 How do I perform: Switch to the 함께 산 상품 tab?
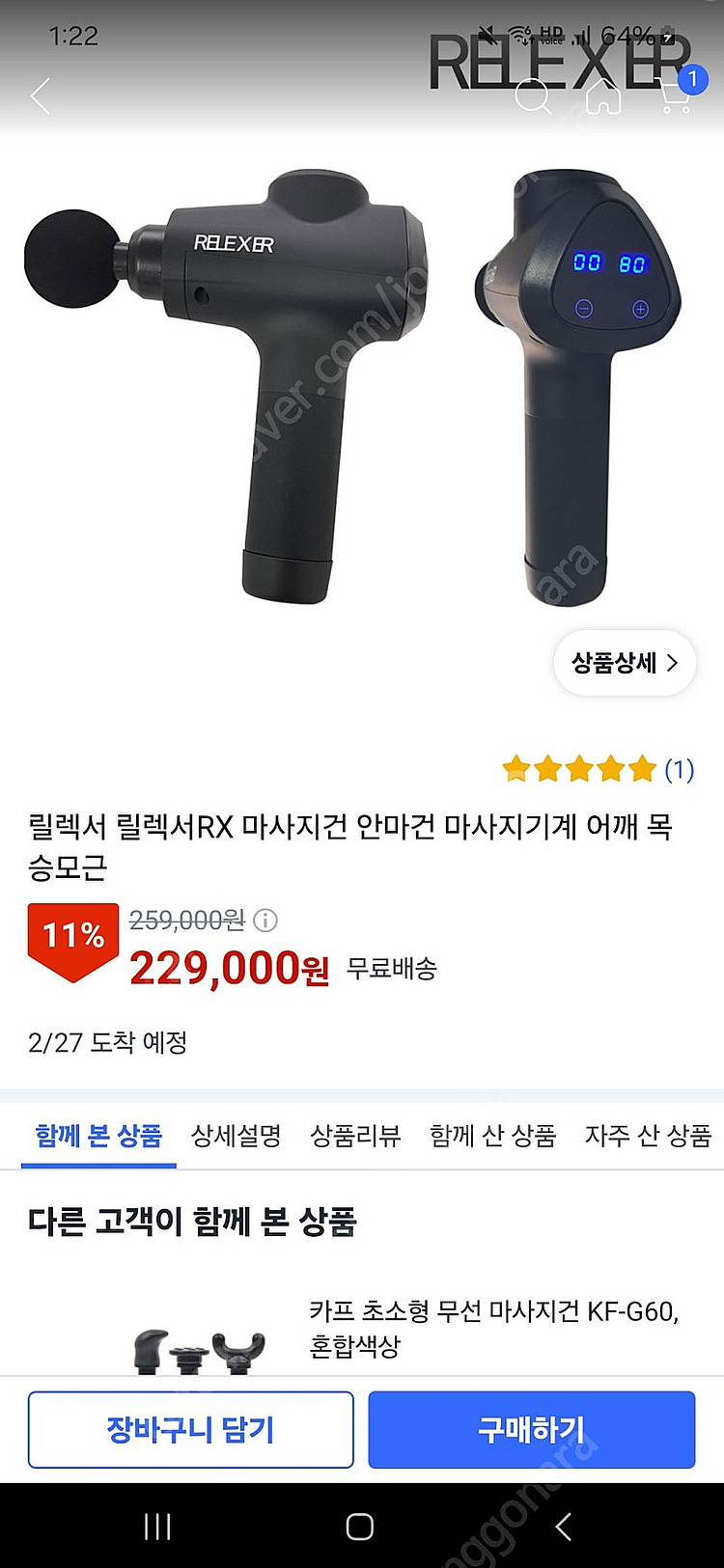pyautogui.click(x=492, y=1136)
